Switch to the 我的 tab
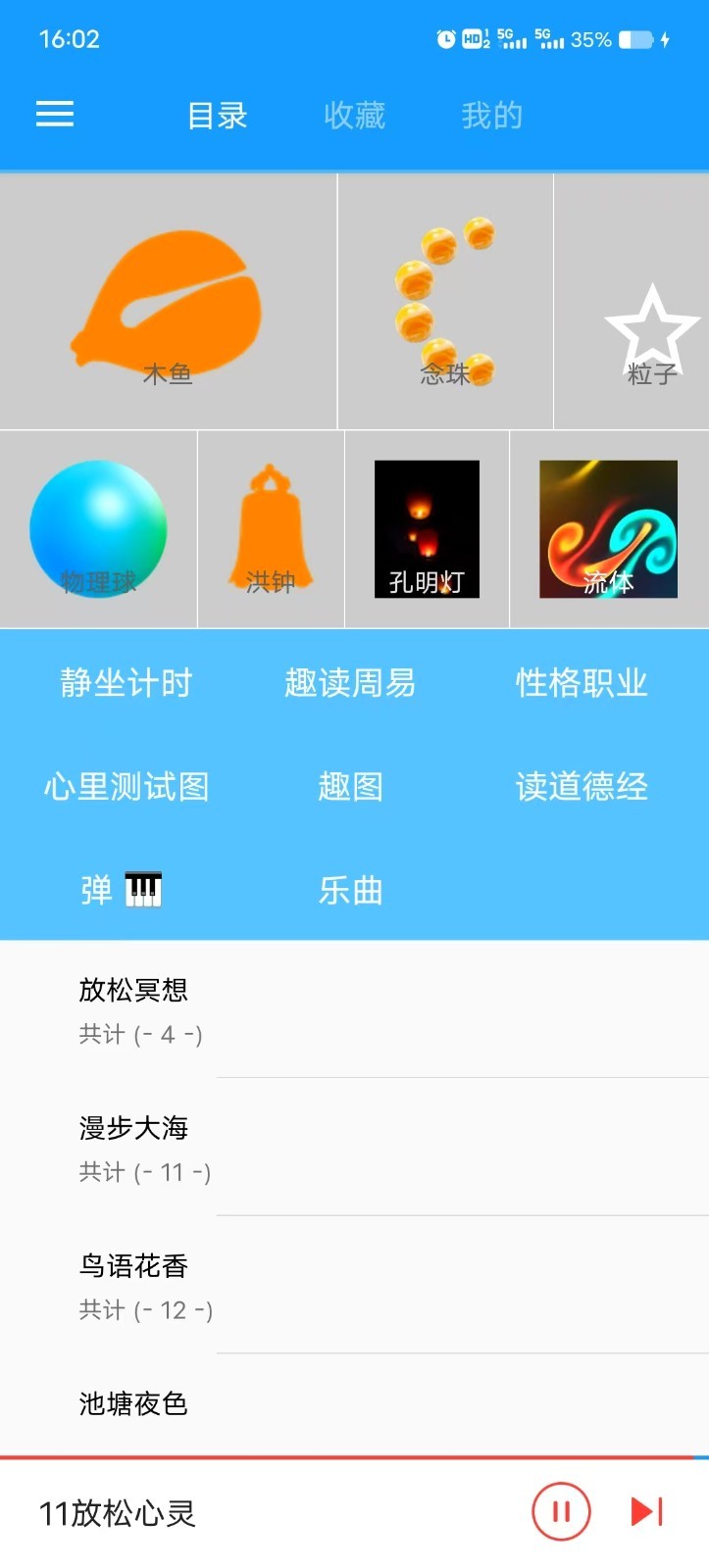The width and height of the screenshot is (709, 1568). click(491, 116)
